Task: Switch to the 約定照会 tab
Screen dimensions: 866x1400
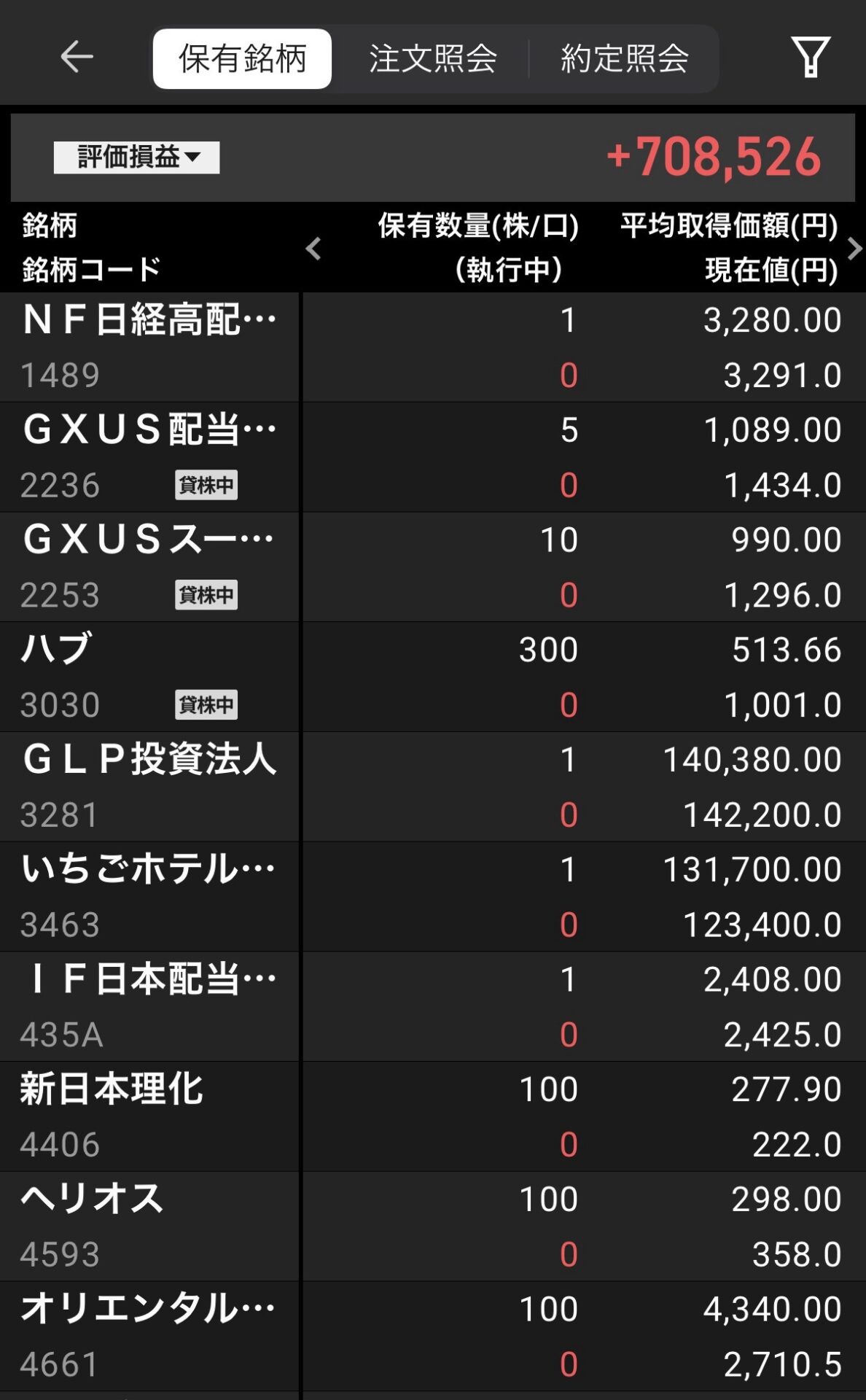Action: tap(624, 58)
